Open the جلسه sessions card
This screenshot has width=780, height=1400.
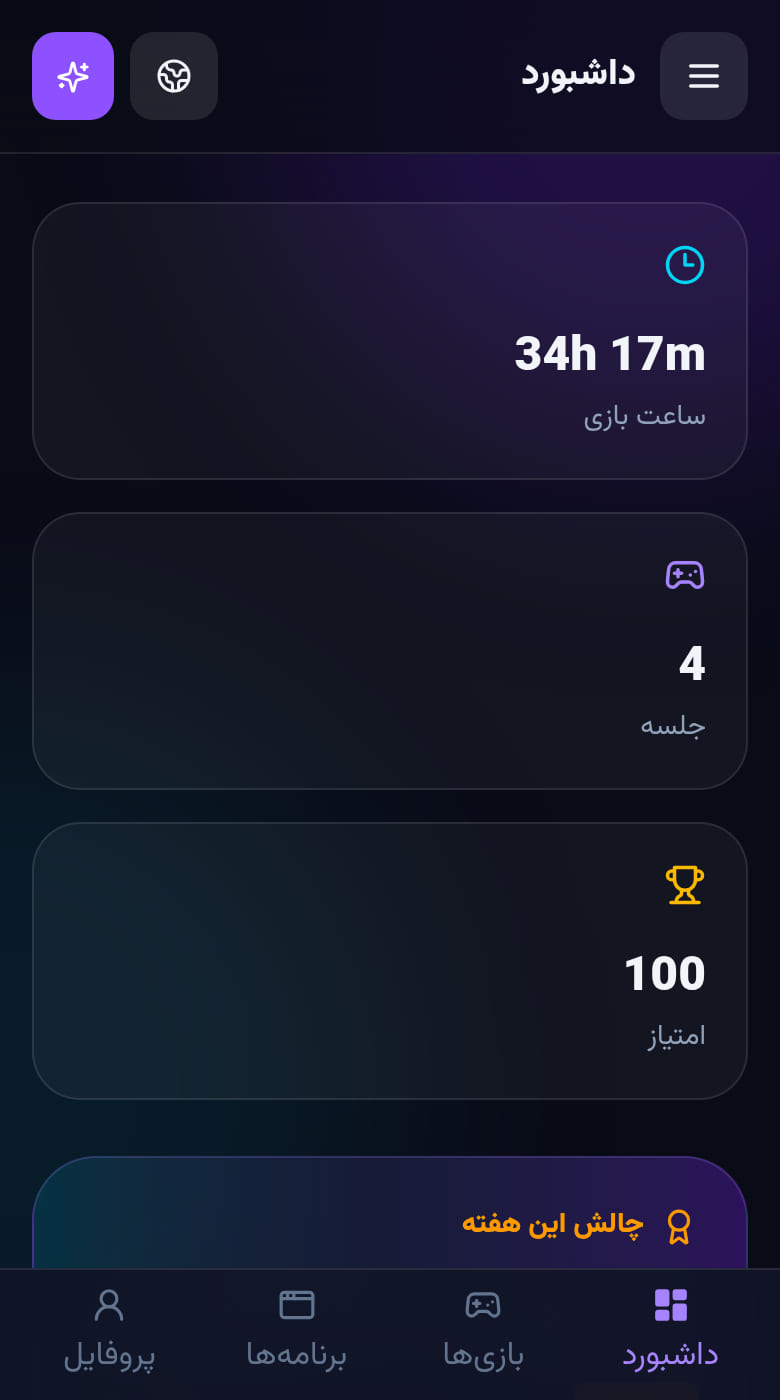tap(390, 651)
